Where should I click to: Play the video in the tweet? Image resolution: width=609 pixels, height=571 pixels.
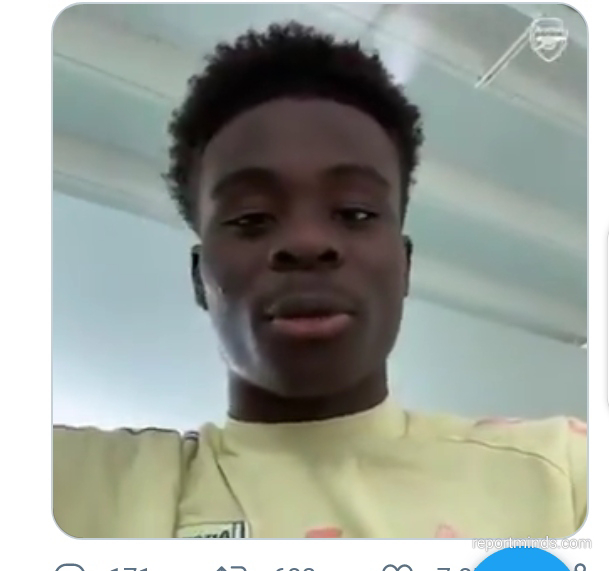pyautogui.click(x=319, y=270)
